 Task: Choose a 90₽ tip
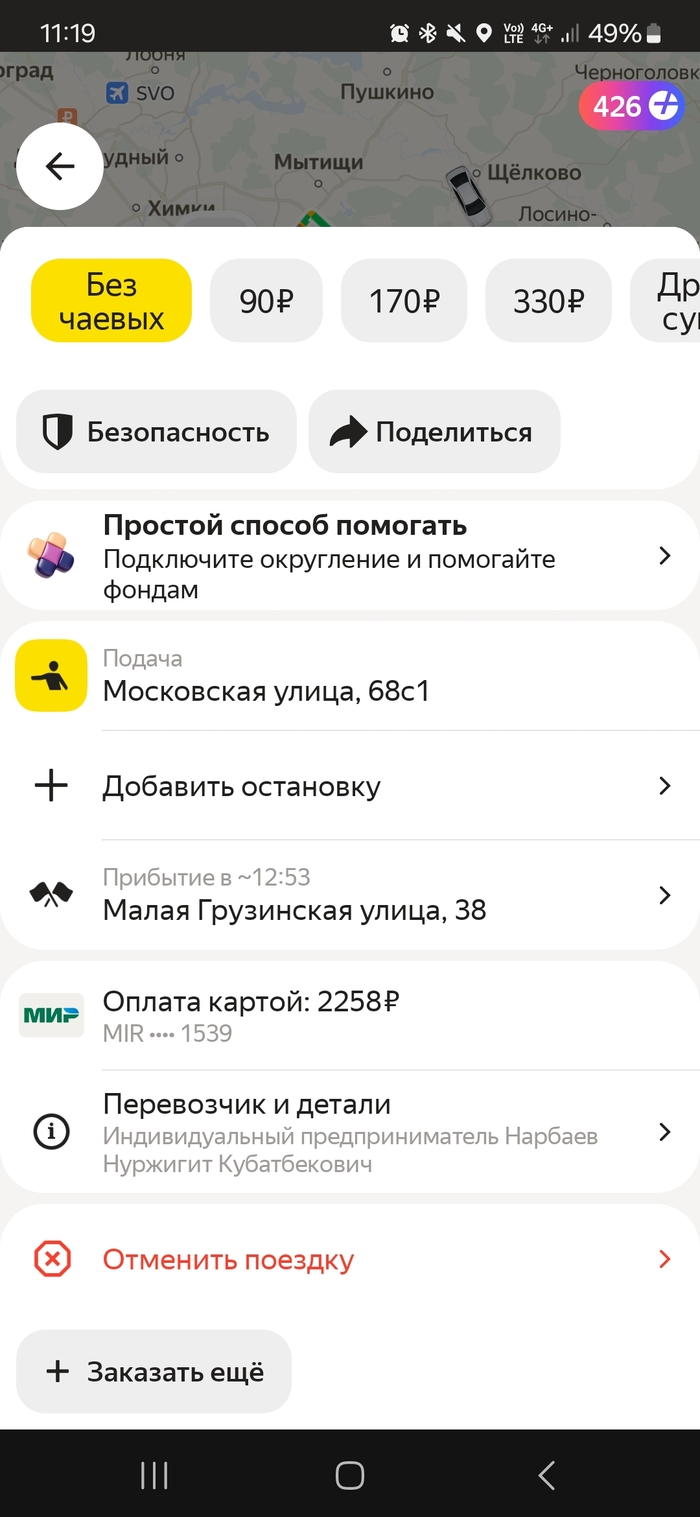[266, 301]
